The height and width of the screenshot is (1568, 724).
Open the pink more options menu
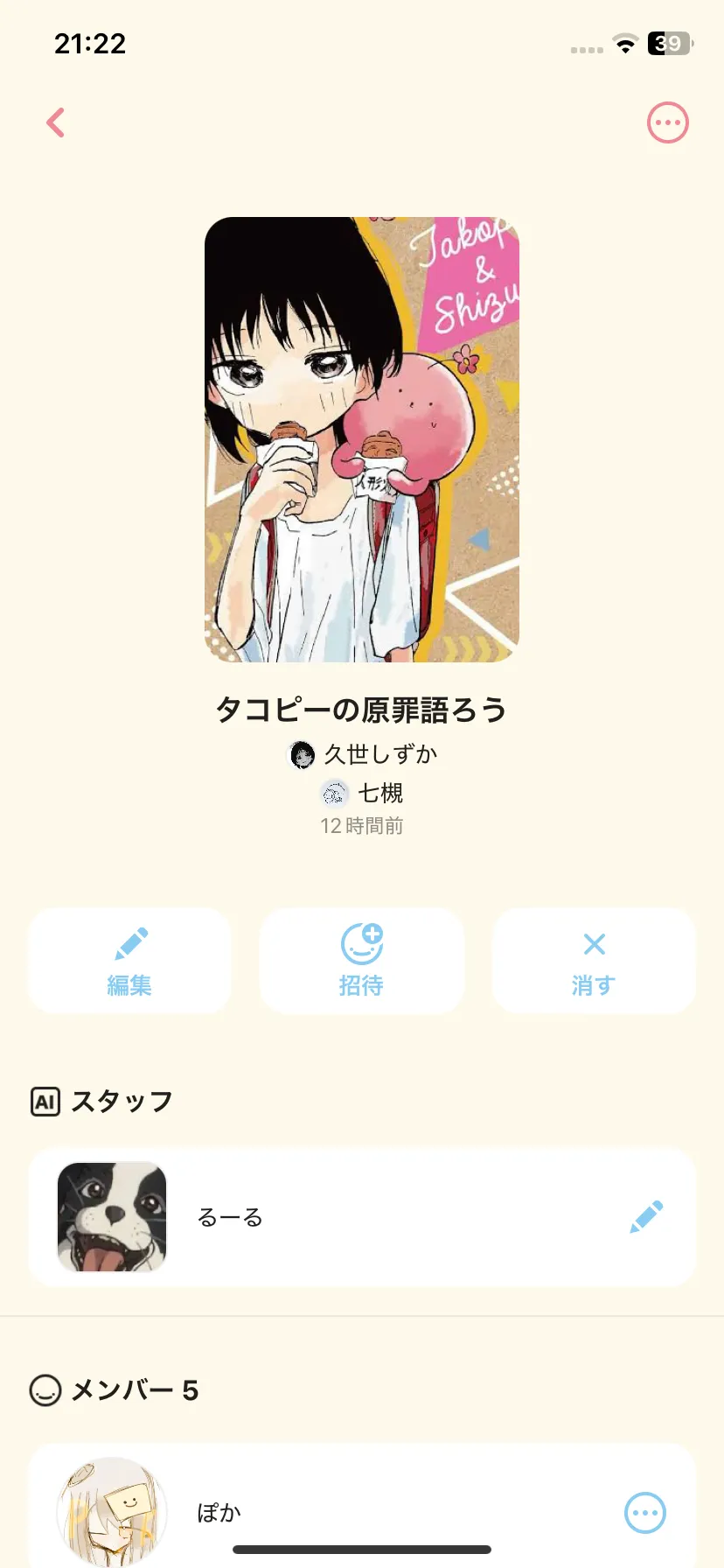668,122
